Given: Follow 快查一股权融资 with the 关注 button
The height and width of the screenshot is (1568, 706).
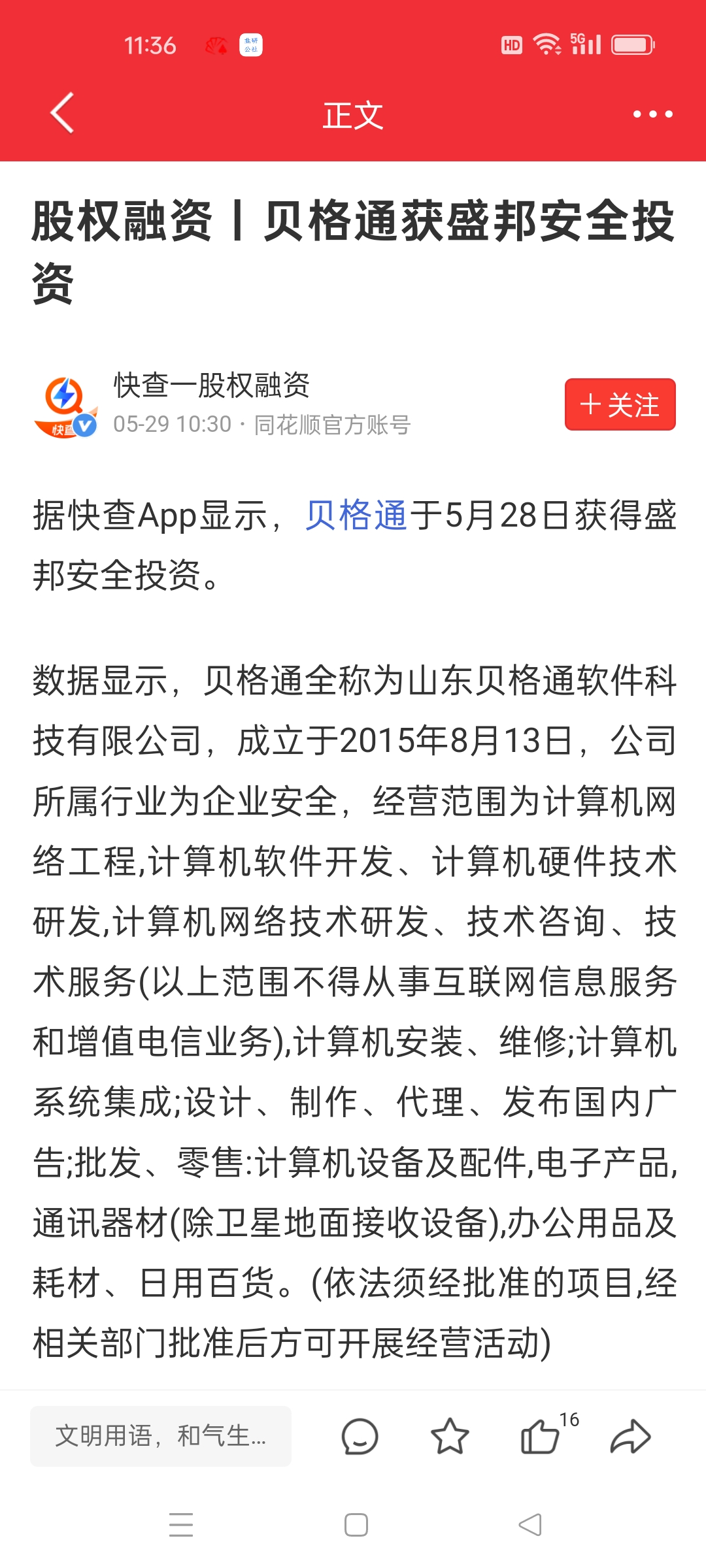Looking at the screenshot, I should click(620, 404).
